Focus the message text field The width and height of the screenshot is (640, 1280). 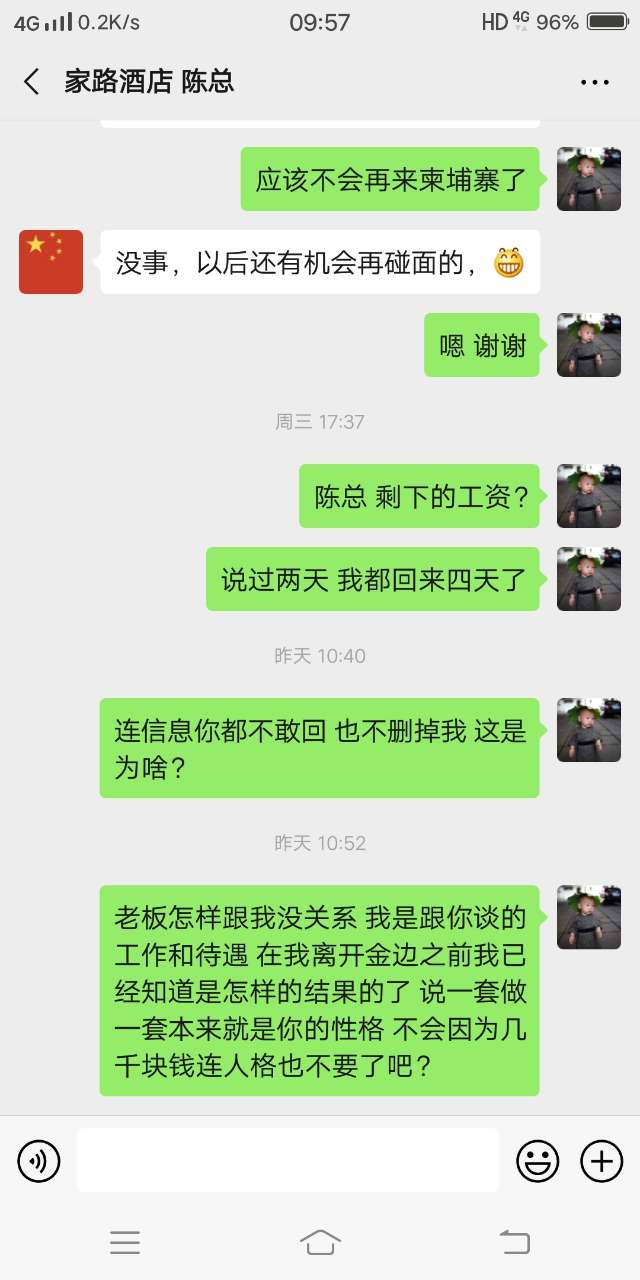pos(288,1161)
